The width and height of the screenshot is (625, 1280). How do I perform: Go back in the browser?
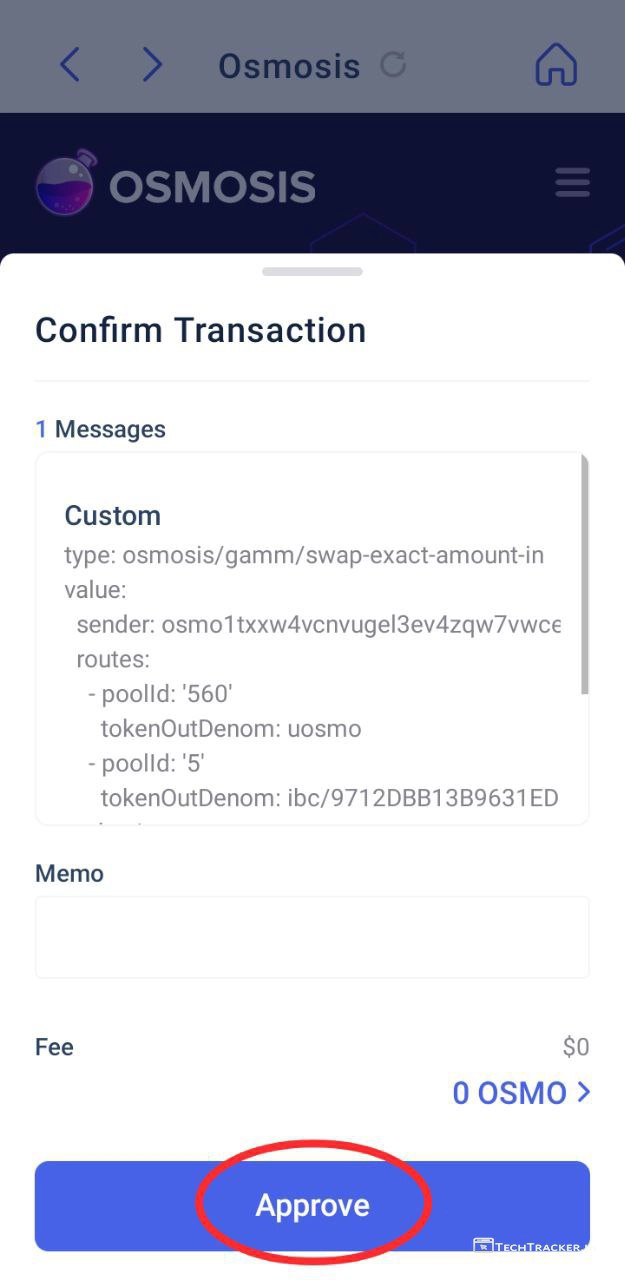(x=69, y=65)
